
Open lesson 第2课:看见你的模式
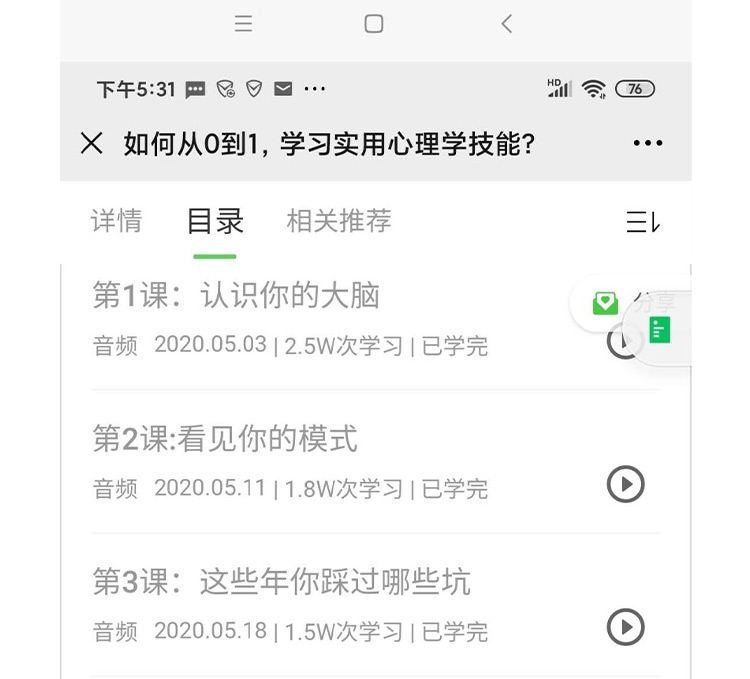coord(225,439)
